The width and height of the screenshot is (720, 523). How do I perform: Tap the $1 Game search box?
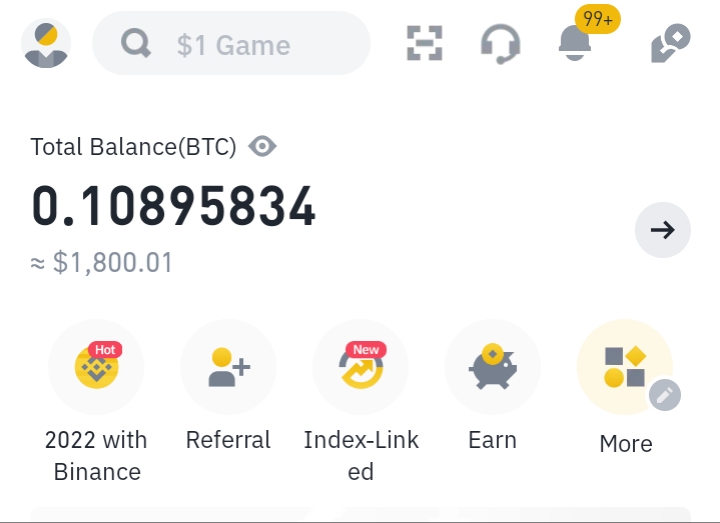[x=231, y=44]
